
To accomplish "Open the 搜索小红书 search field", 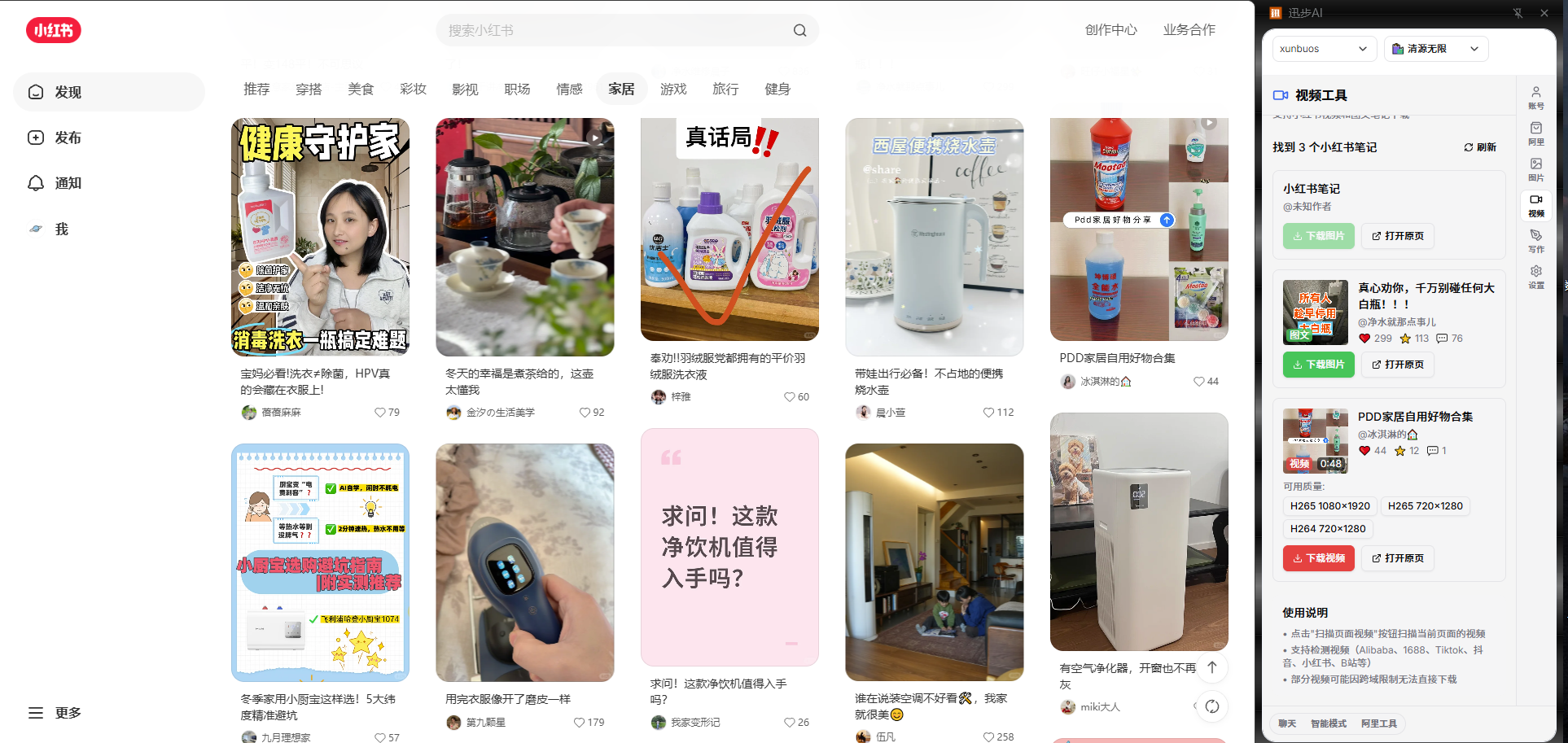I will click(615, 30).
